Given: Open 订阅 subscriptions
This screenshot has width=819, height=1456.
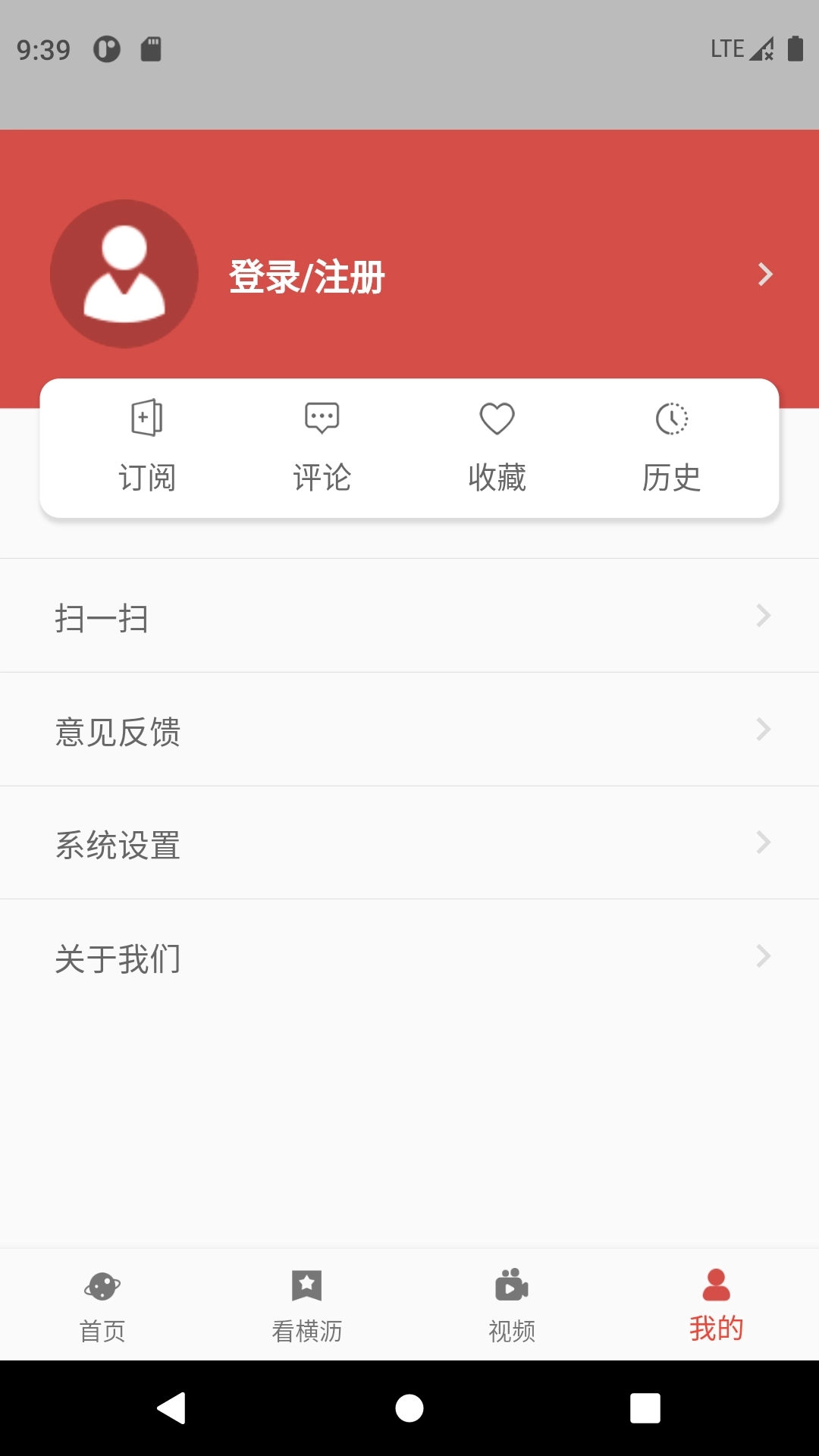Looking at the screenshot, I should (147, 447).
